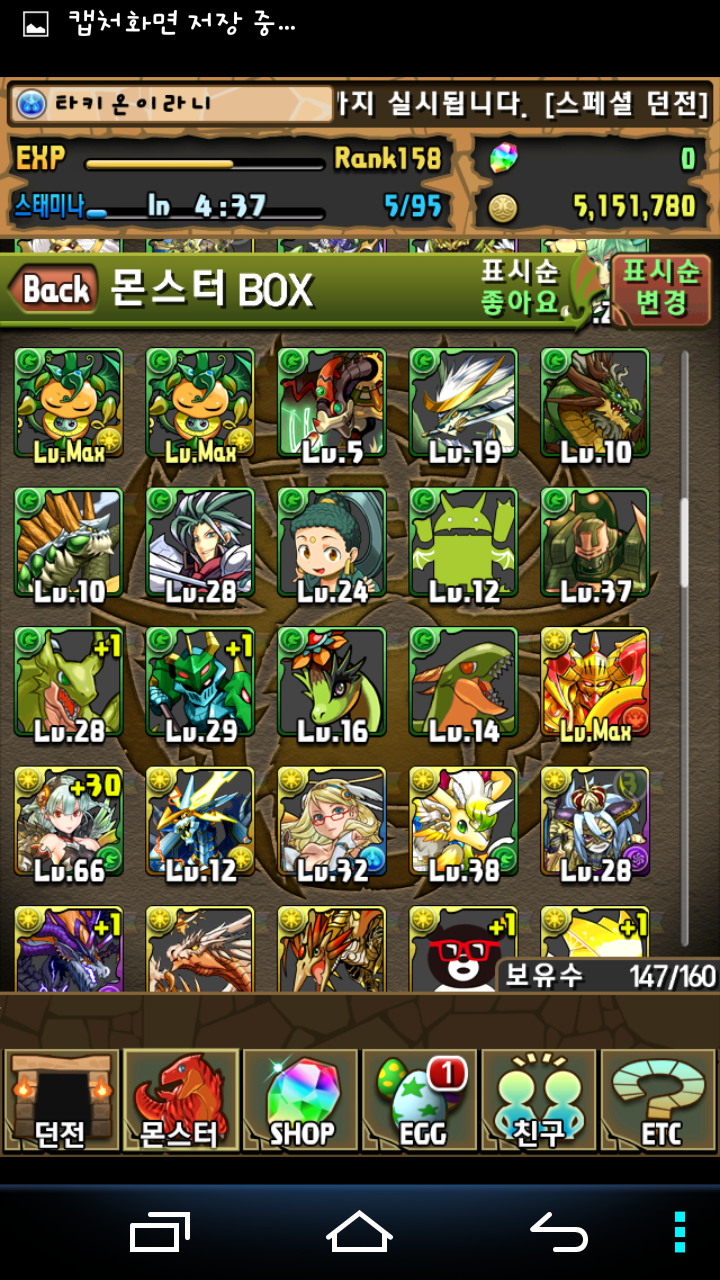This screenshot has width=720, height=1280.
Task: Open the 던전 tab
Action: coord(60,1100)
